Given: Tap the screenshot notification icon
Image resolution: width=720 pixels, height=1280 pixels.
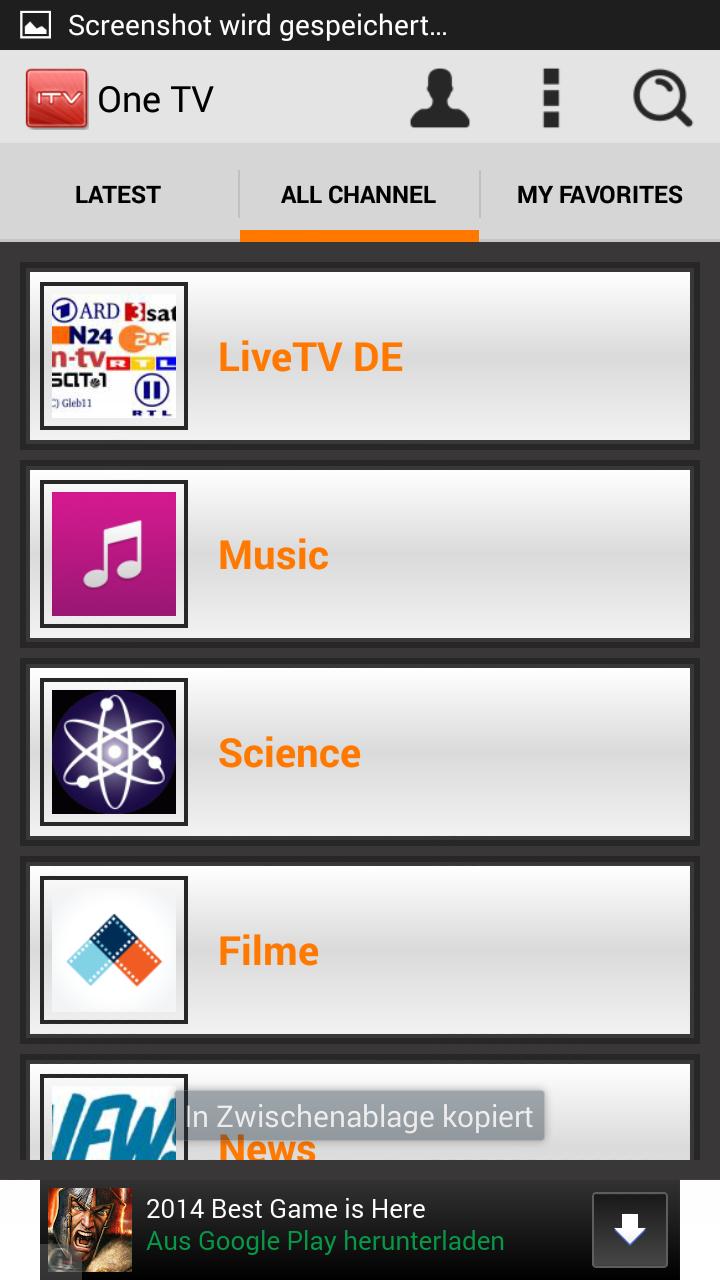Looking at the screenshot, I should (x=37, y=24).
